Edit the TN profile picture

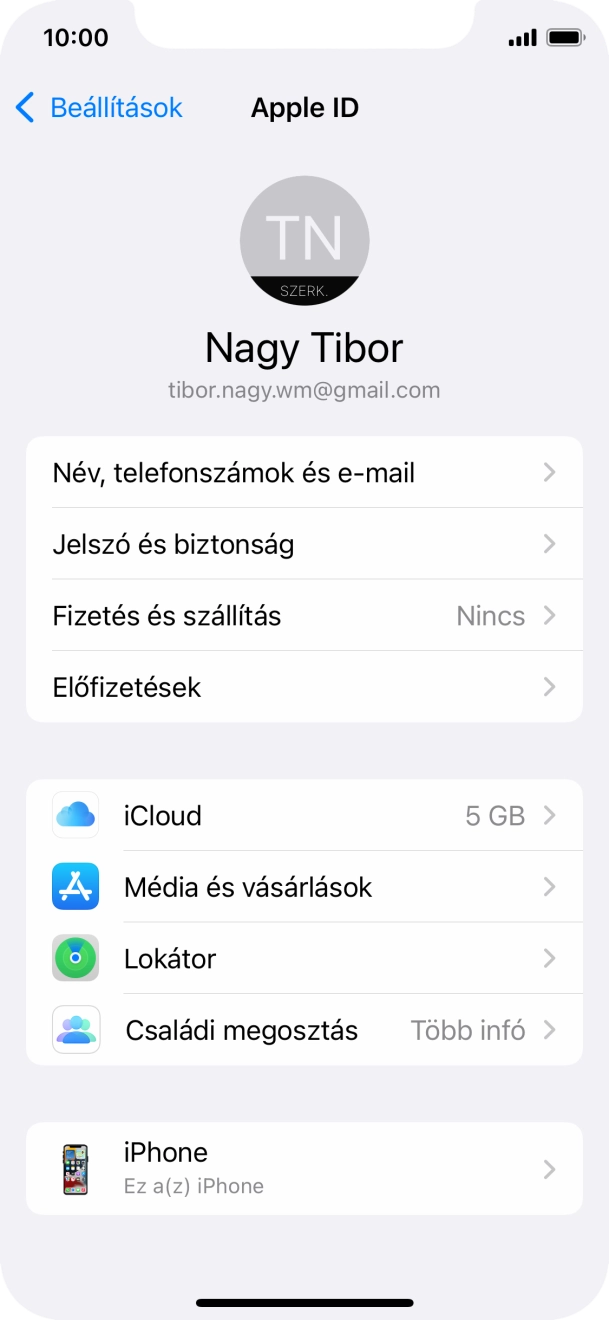(304, 241)
